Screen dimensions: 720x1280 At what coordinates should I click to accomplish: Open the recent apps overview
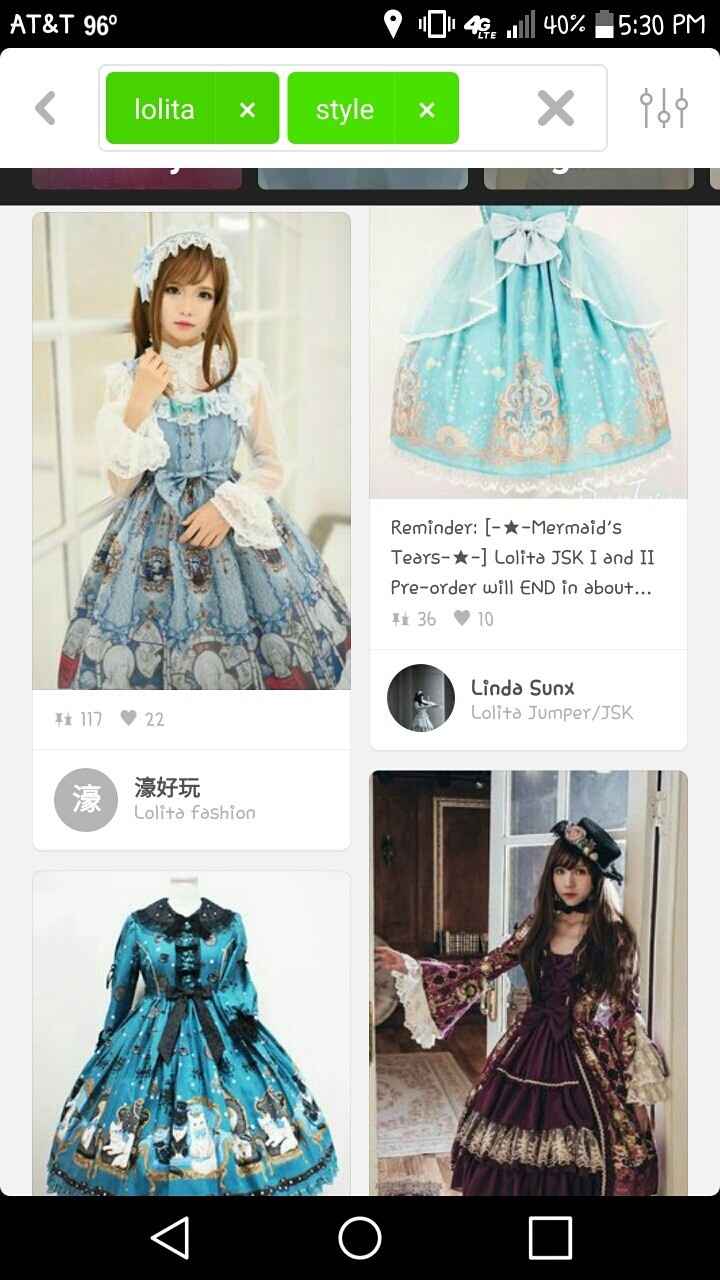(549, 1238)
